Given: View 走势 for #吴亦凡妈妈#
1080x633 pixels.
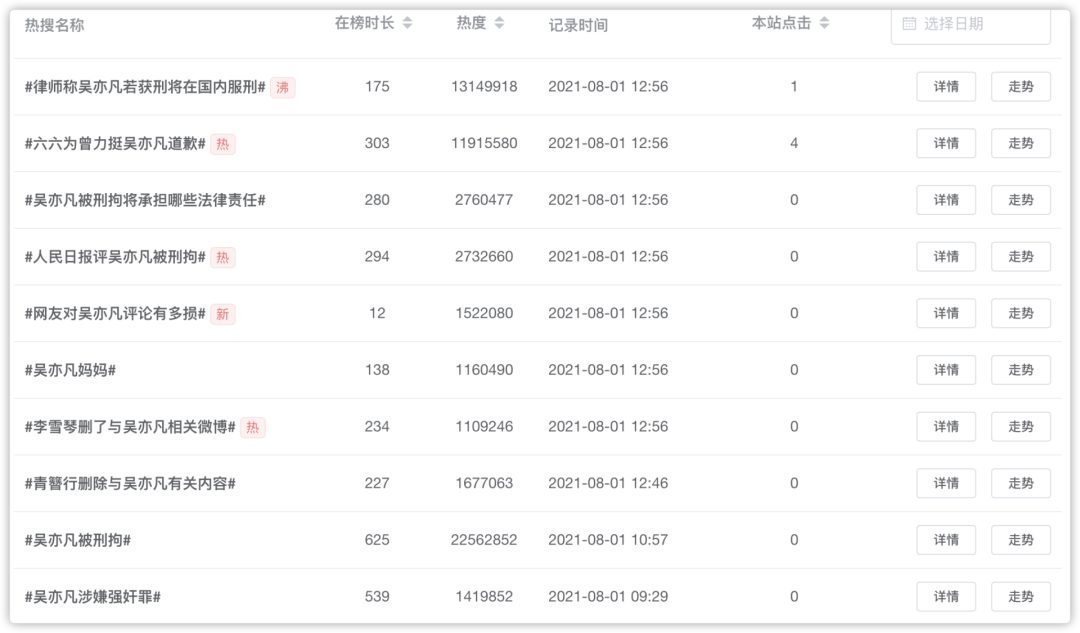Looking at the screenshot, I should (1020, 370).
